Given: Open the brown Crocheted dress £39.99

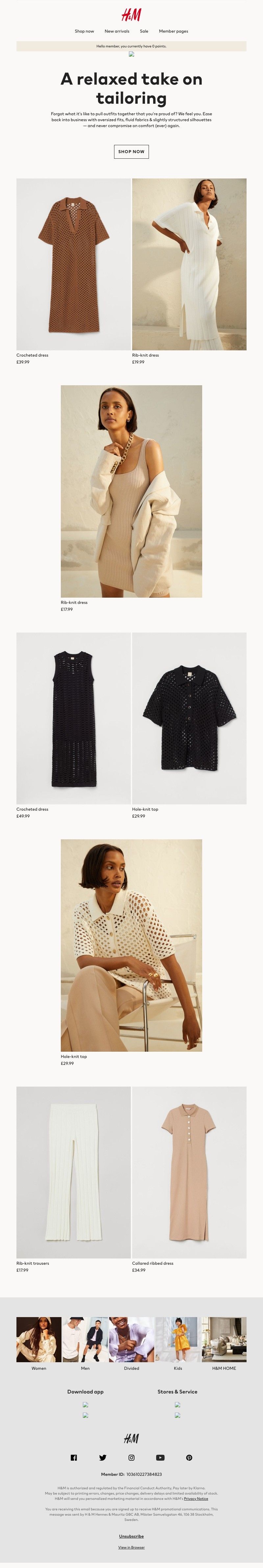Looking at the screenshot, I should tap(74, 263).
